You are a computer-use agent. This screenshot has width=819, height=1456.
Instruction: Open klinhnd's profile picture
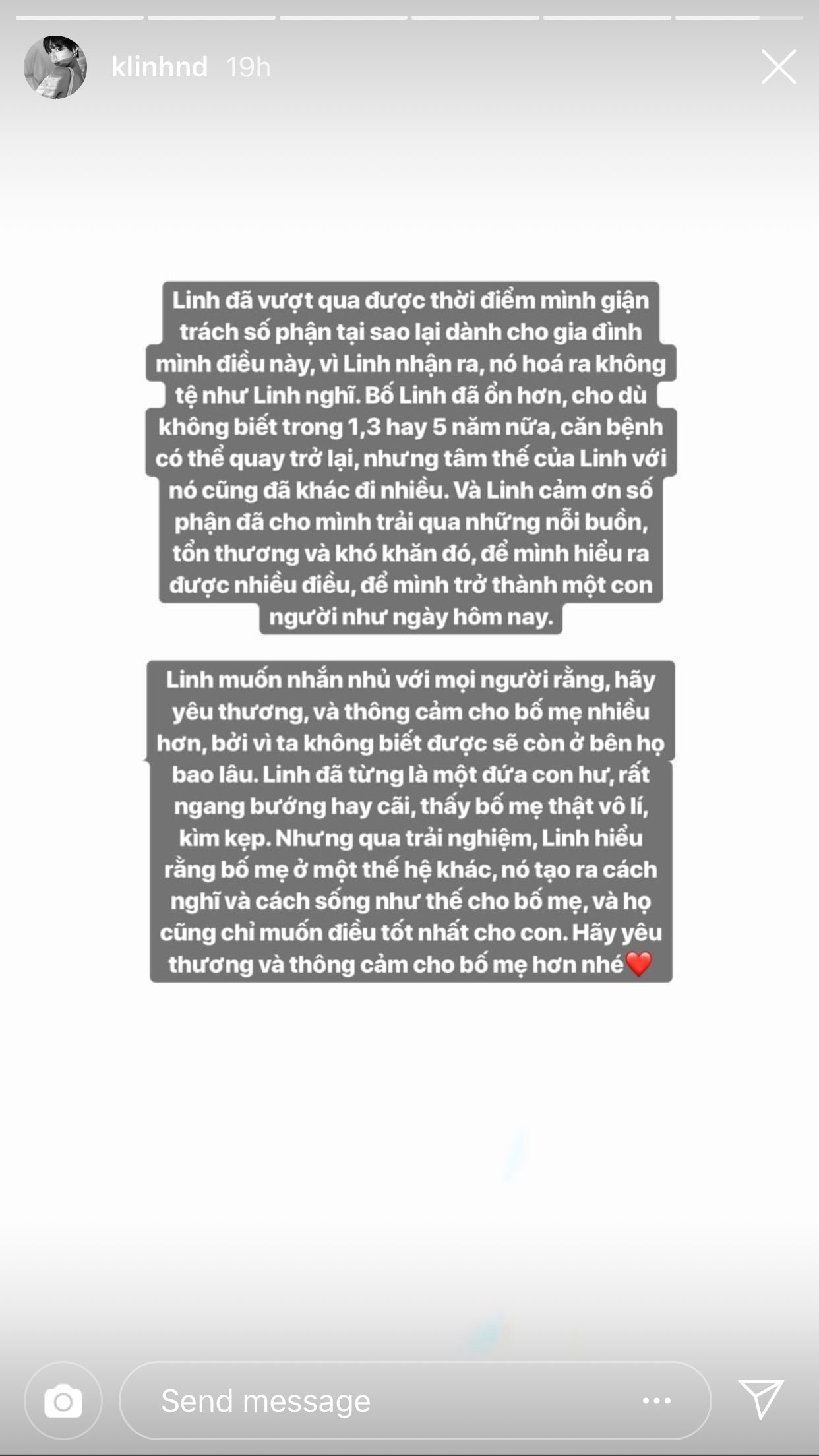(x=55, y=67)
